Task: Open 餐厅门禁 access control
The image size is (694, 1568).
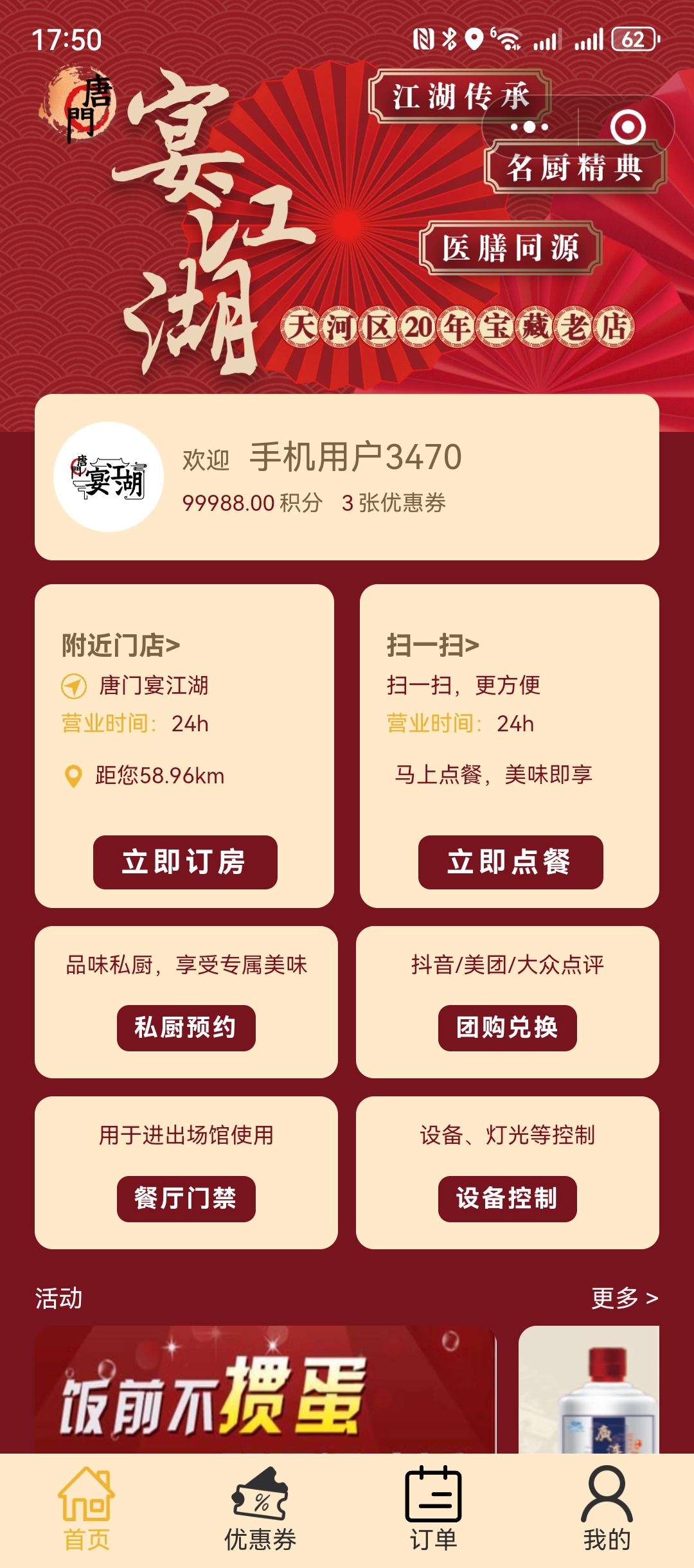Action: (x=186, y=1198)
